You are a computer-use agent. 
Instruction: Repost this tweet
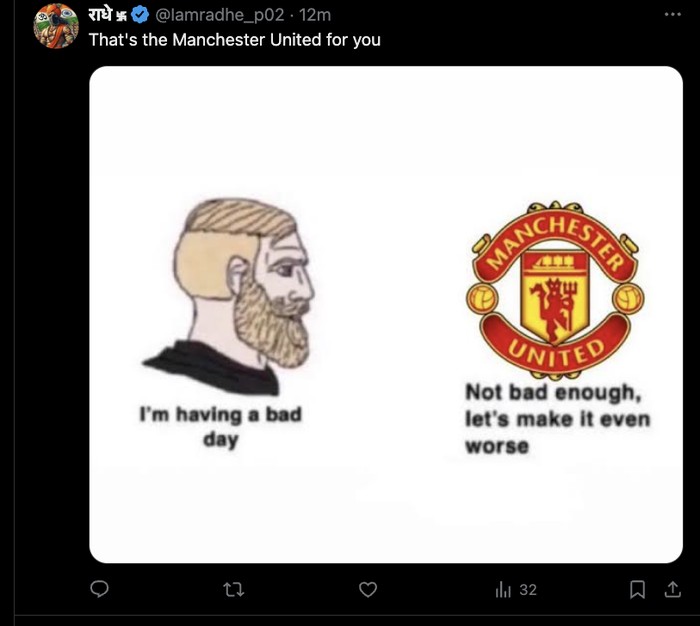coord(233,590)
